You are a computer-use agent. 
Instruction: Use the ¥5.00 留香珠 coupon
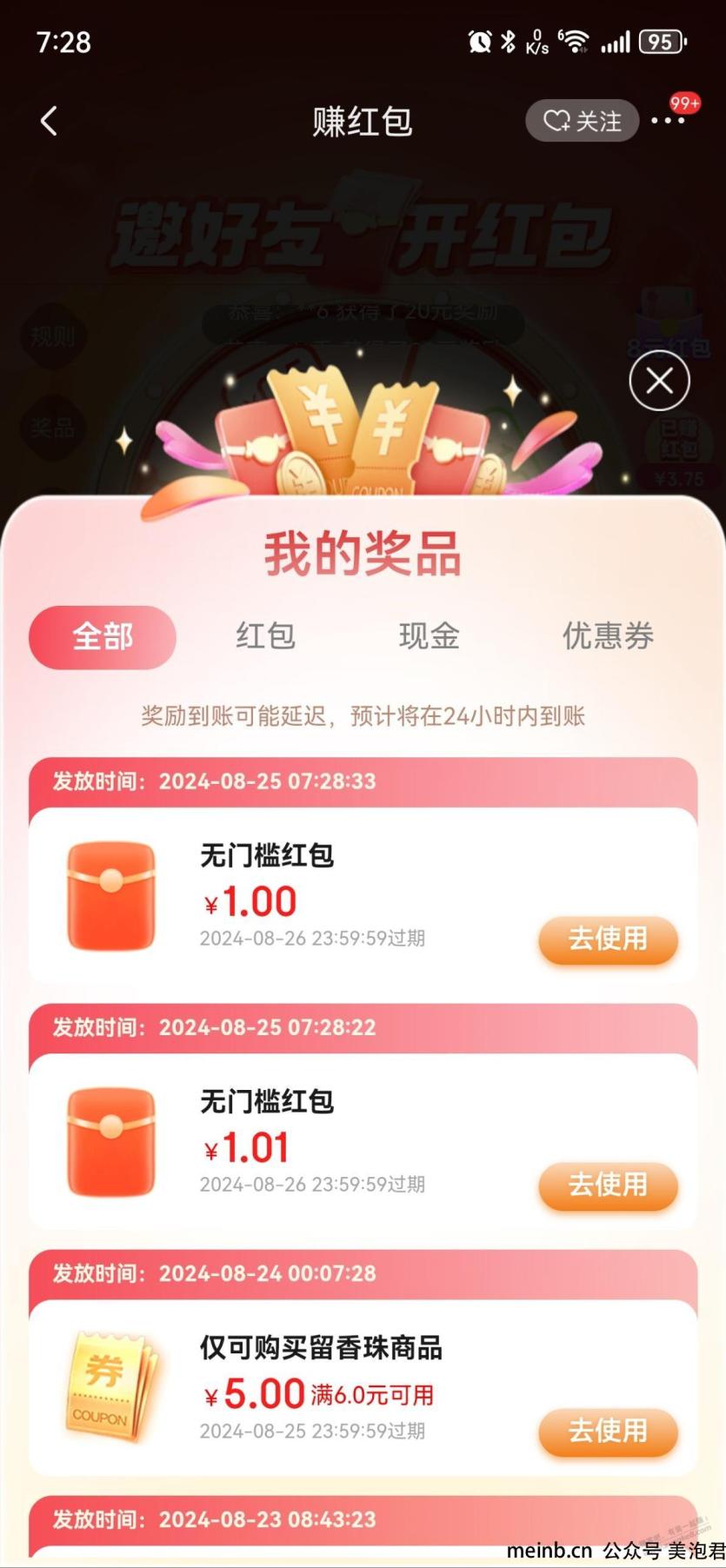tap(608, 1432)
